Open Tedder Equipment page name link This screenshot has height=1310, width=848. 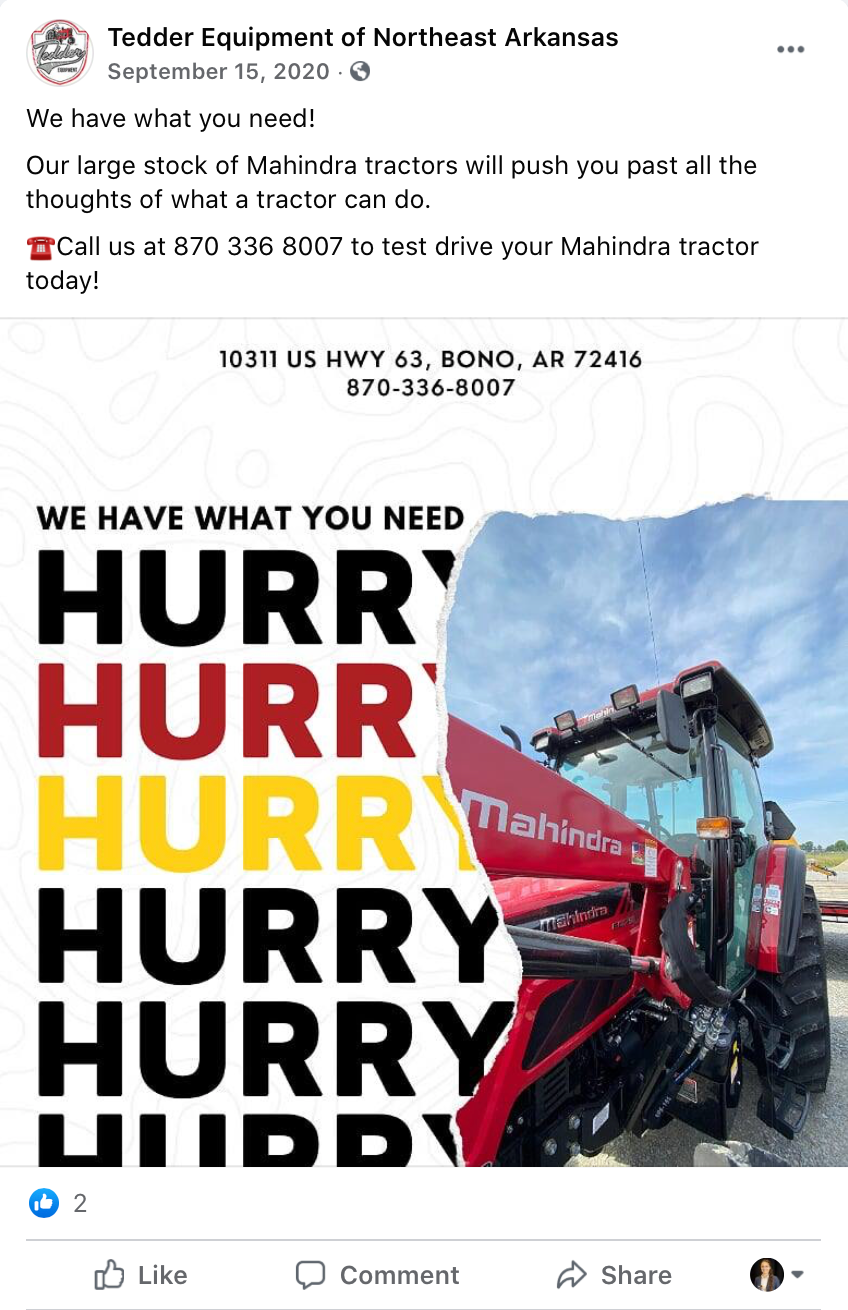click(x=362, y=38)
